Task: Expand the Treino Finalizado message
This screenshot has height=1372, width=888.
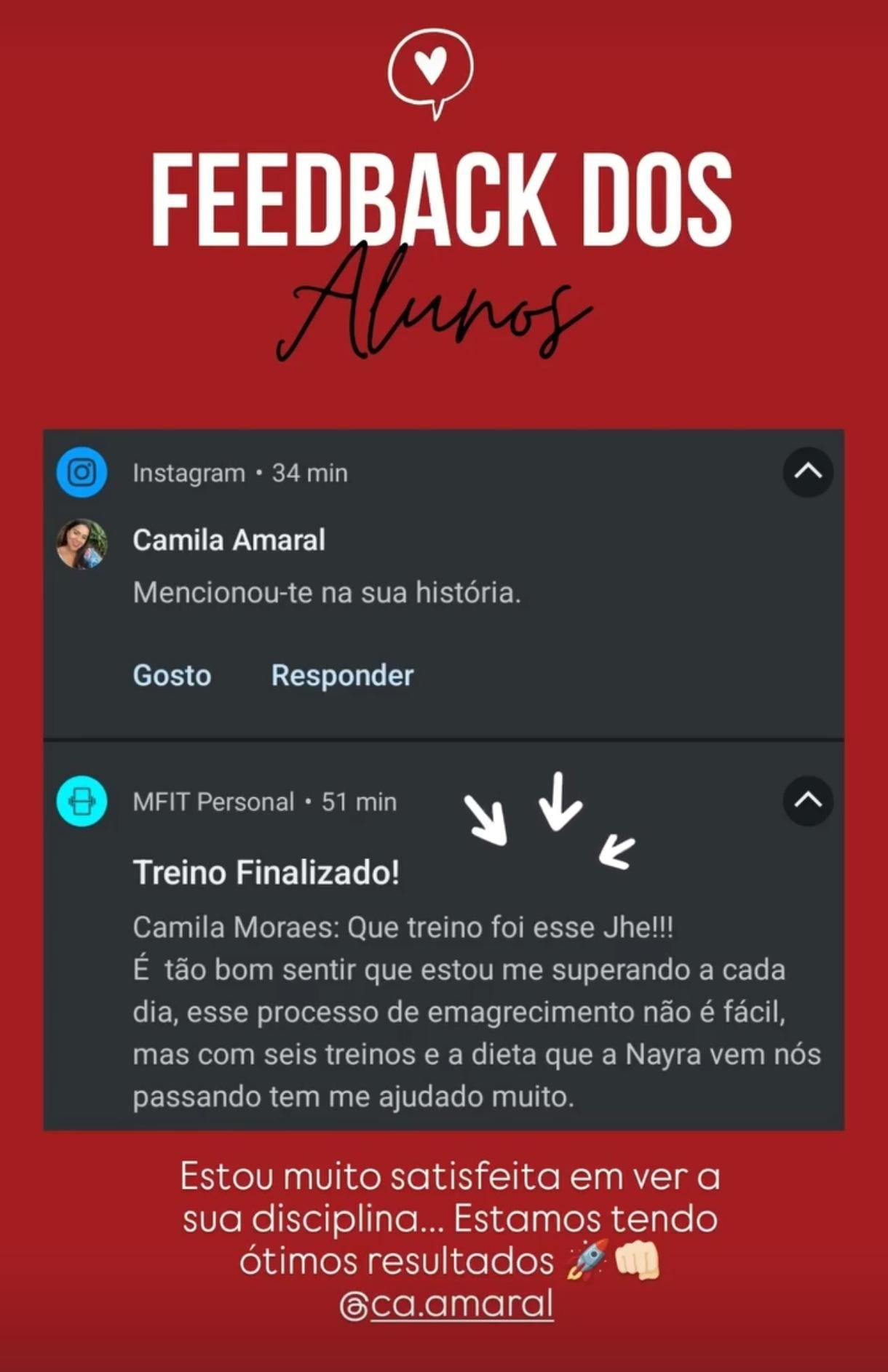Action: 266,871
